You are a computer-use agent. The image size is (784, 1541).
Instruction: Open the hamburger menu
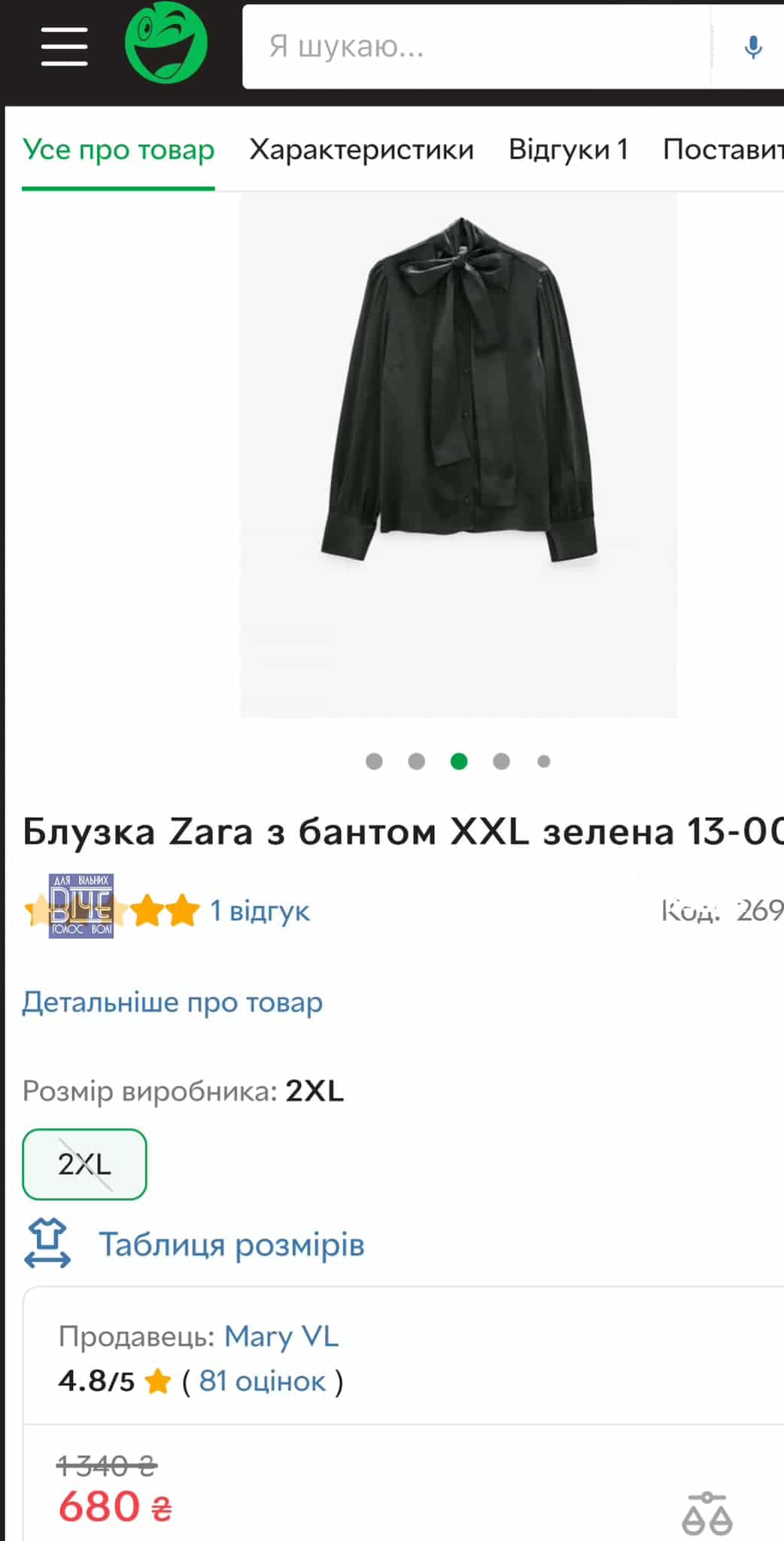(64, 47)
